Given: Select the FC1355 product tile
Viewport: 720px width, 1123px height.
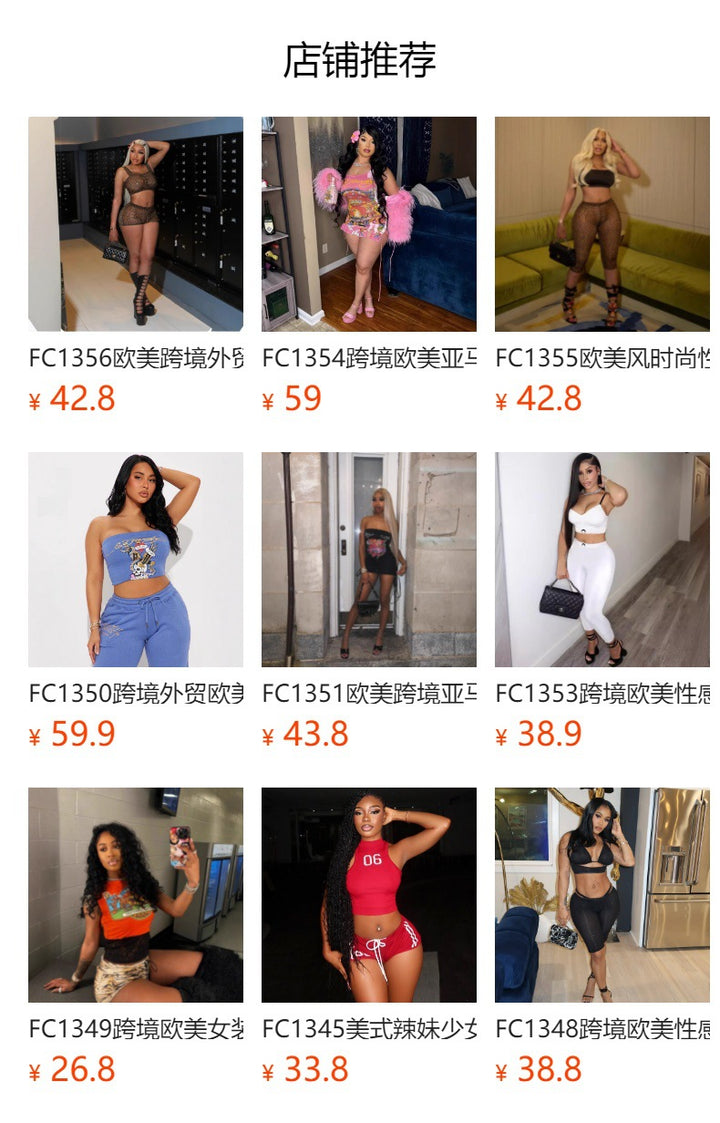Looking at the screenshot, I should (x=602, y=224).
